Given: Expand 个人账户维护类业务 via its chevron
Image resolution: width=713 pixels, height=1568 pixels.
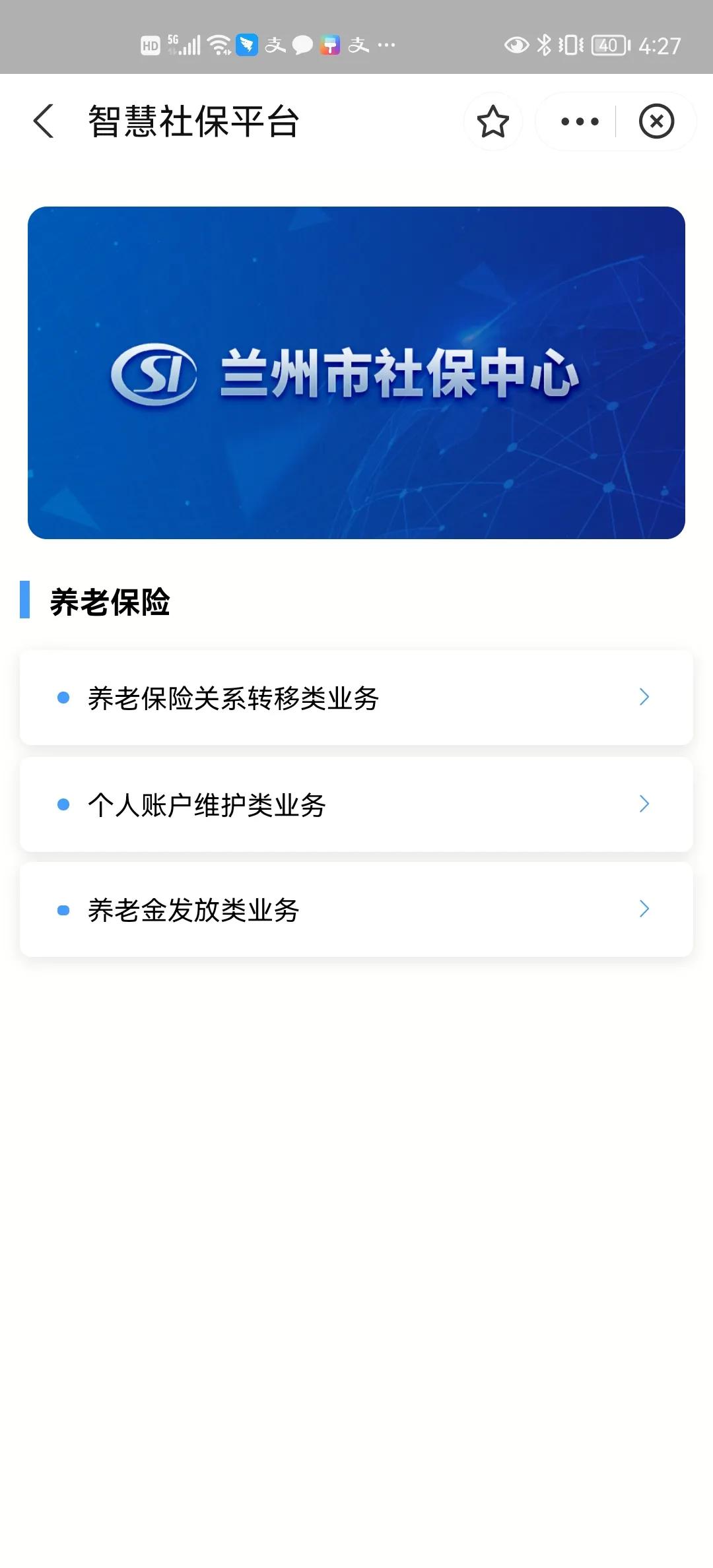Looking at the screenshot, I should point(645,804).
